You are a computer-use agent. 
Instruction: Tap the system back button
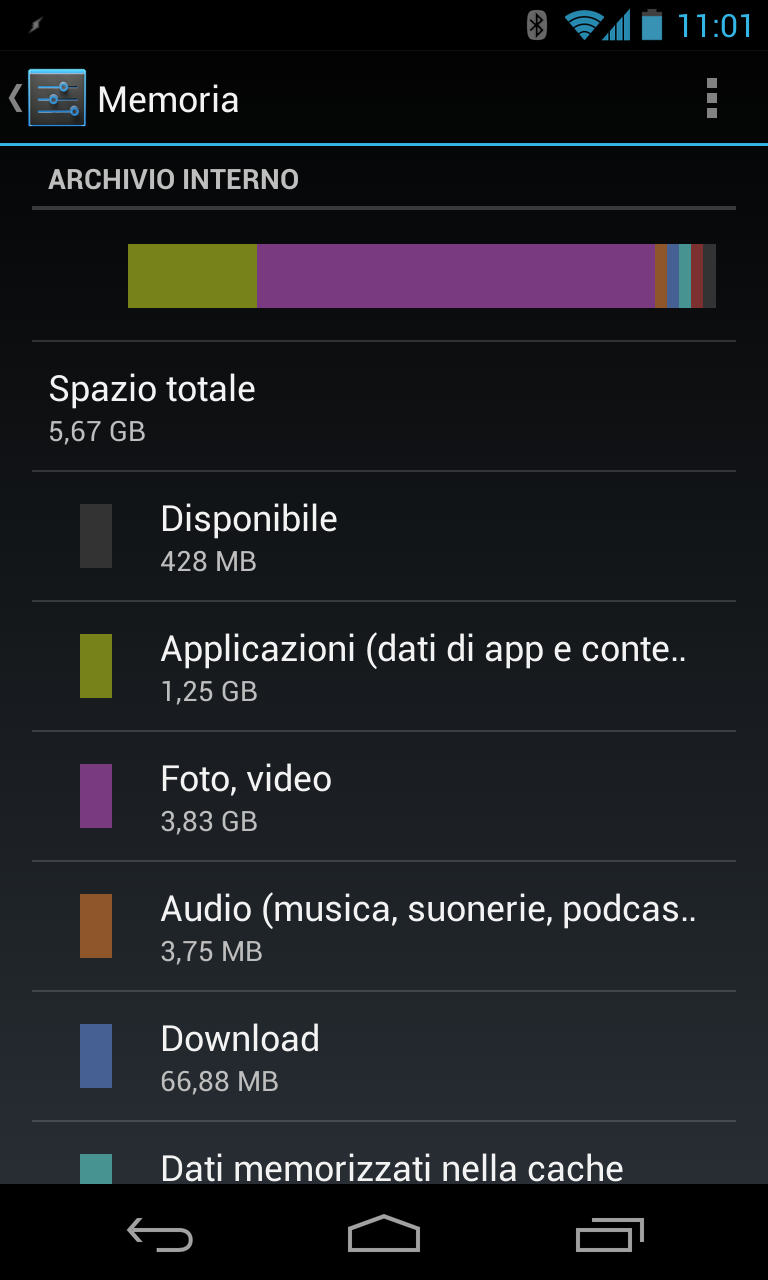(160, 1234)
